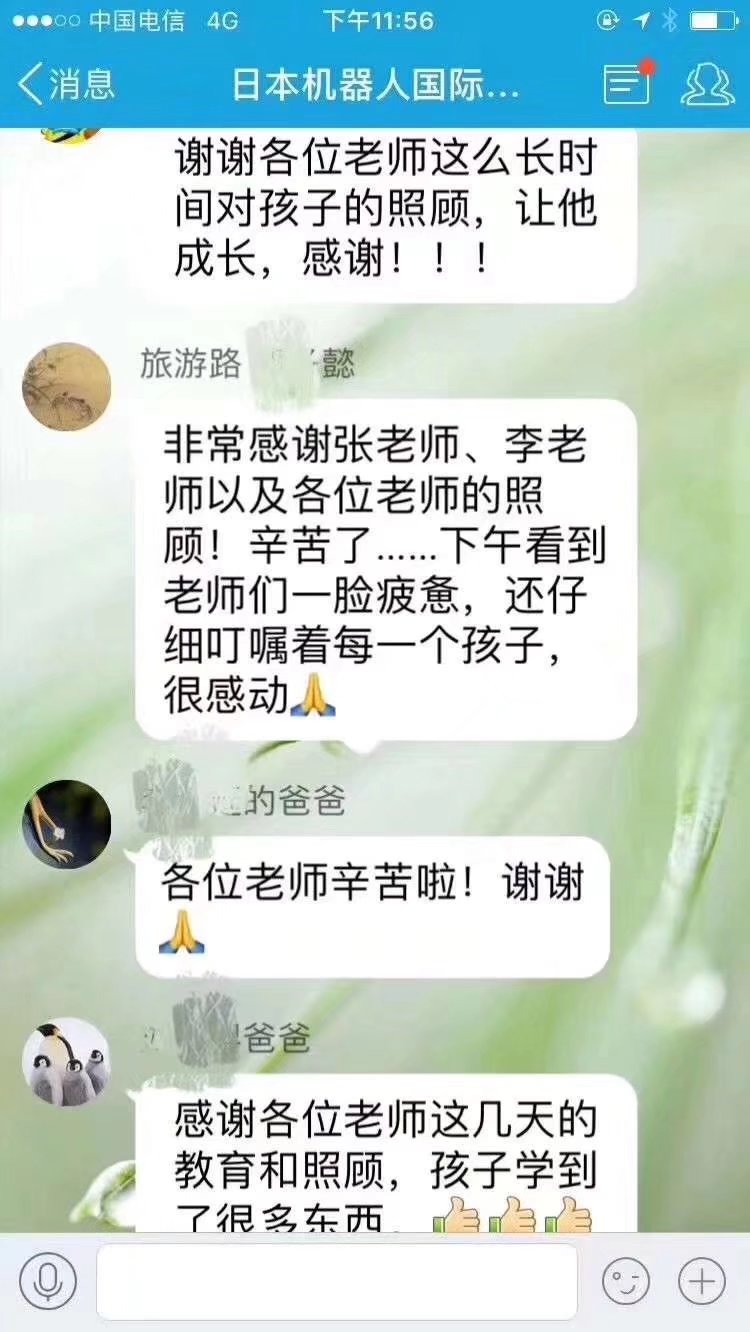Focus the message text field

337,1281
